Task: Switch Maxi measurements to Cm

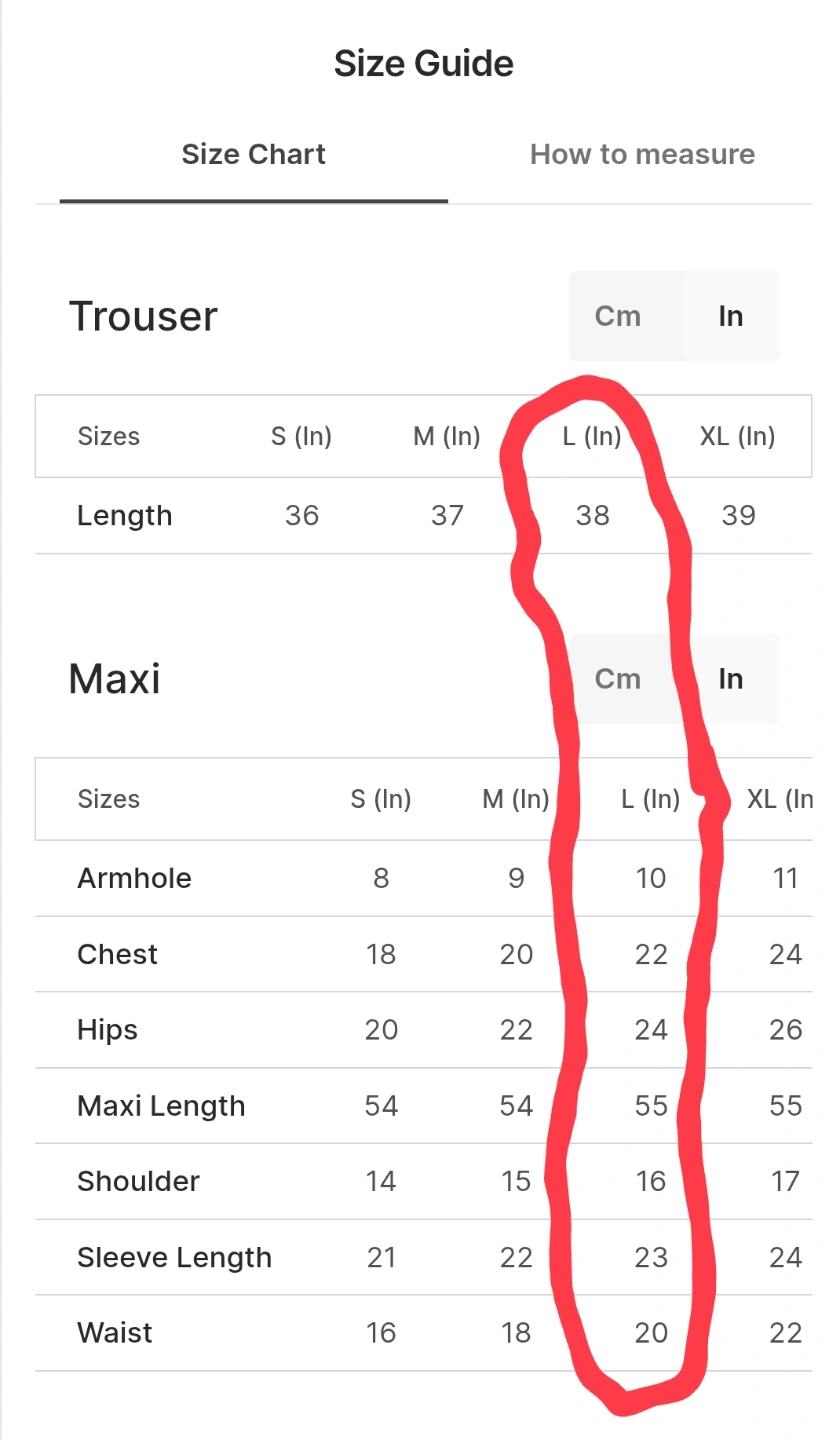Action: (618, 679)
